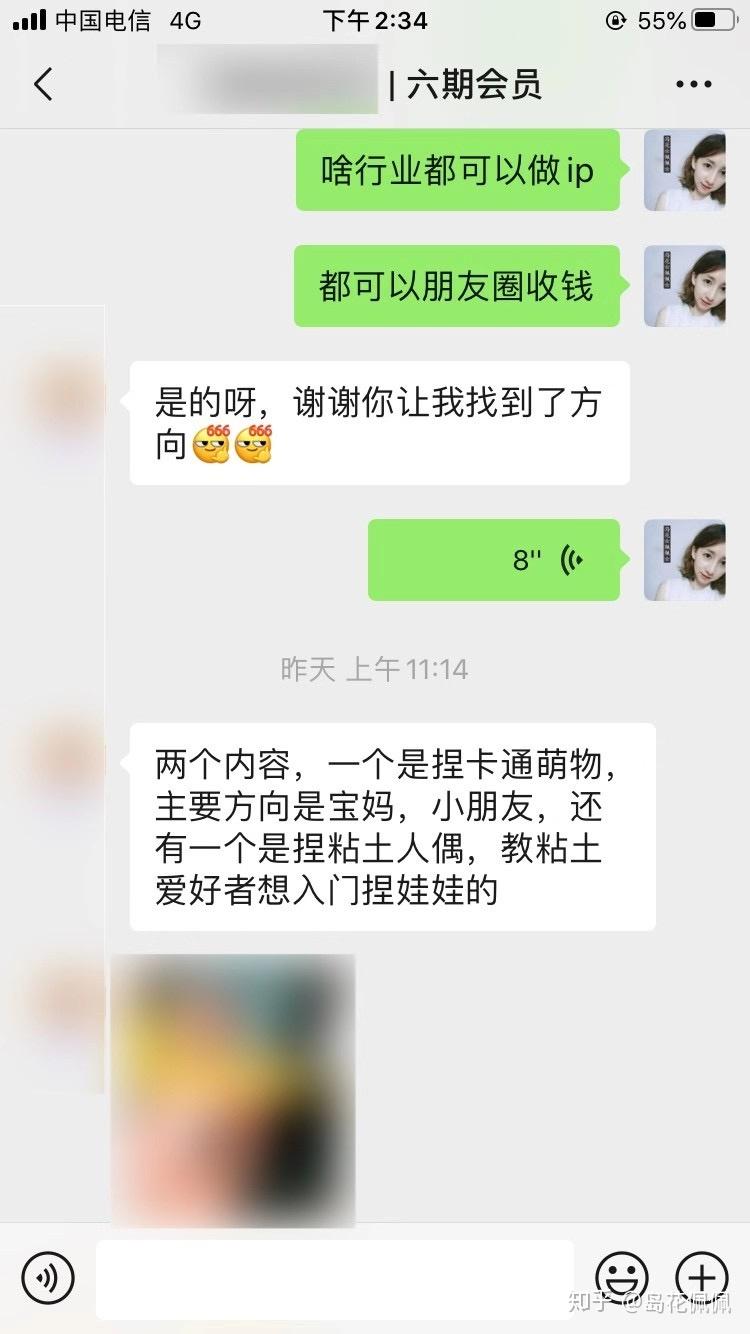
Task: Open the blurred image sent in chat
Action: tap(233, 1090)
